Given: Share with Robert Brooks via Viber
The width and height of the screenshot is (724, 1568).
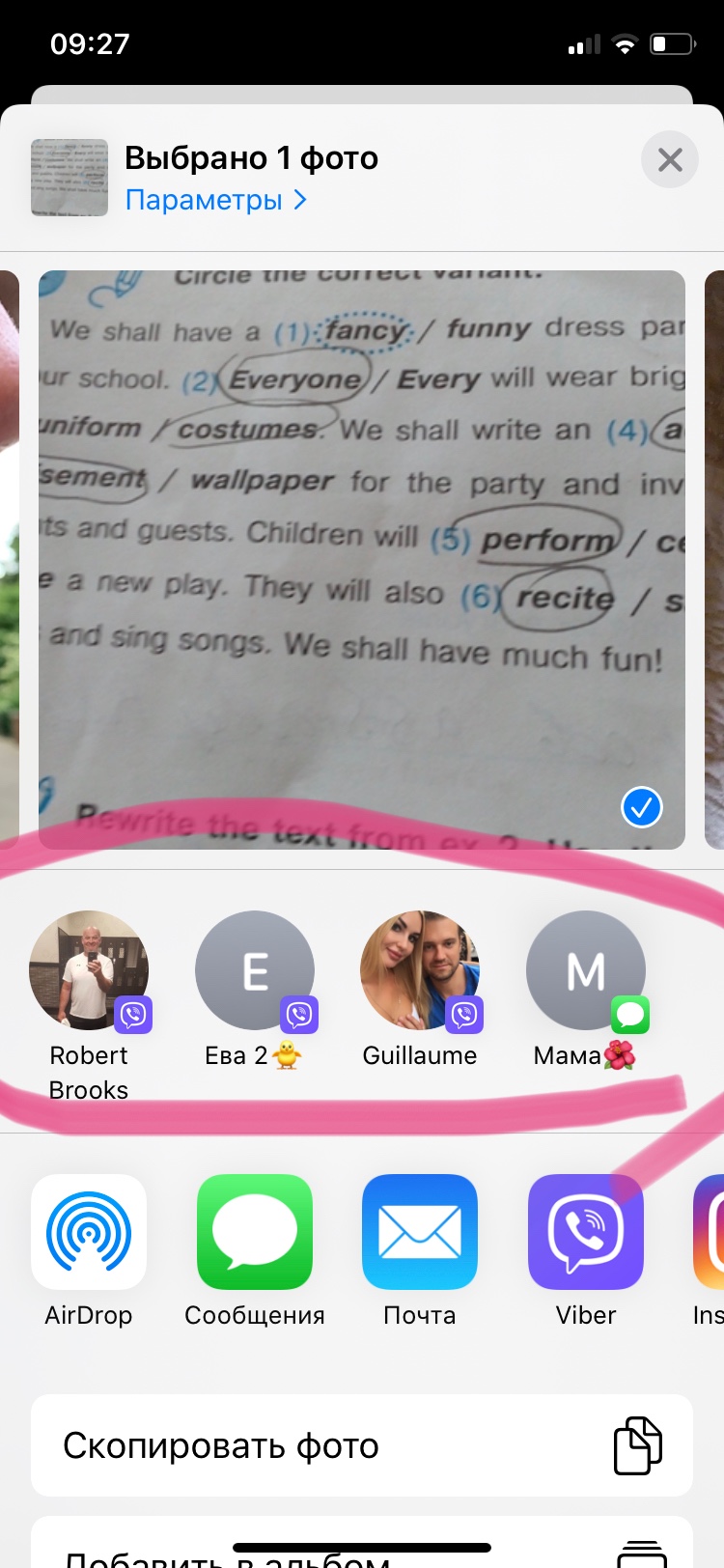Looking at the screenshot, I should tap(89, 1005).
